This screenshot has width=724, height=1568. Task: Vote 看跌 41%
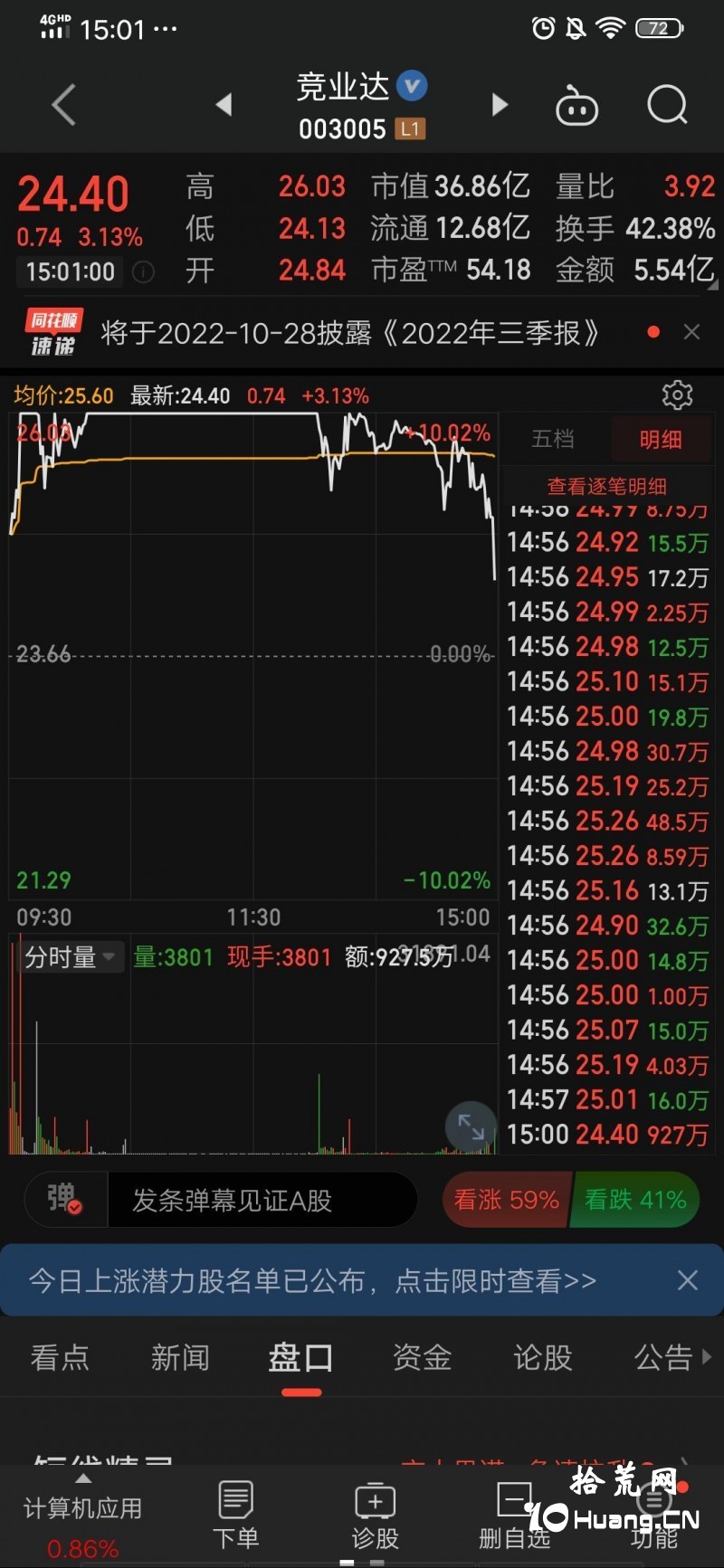[x=635, y=1201]
